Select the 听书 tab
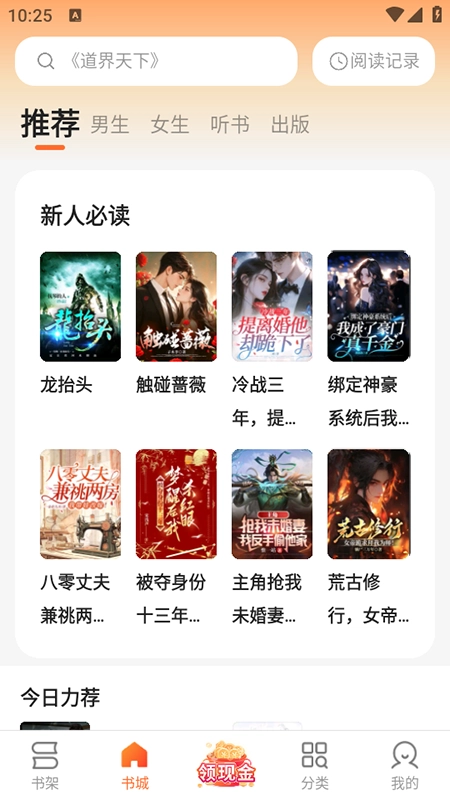The height and width of the screenshot is (800, 450). tap(230, 124)
